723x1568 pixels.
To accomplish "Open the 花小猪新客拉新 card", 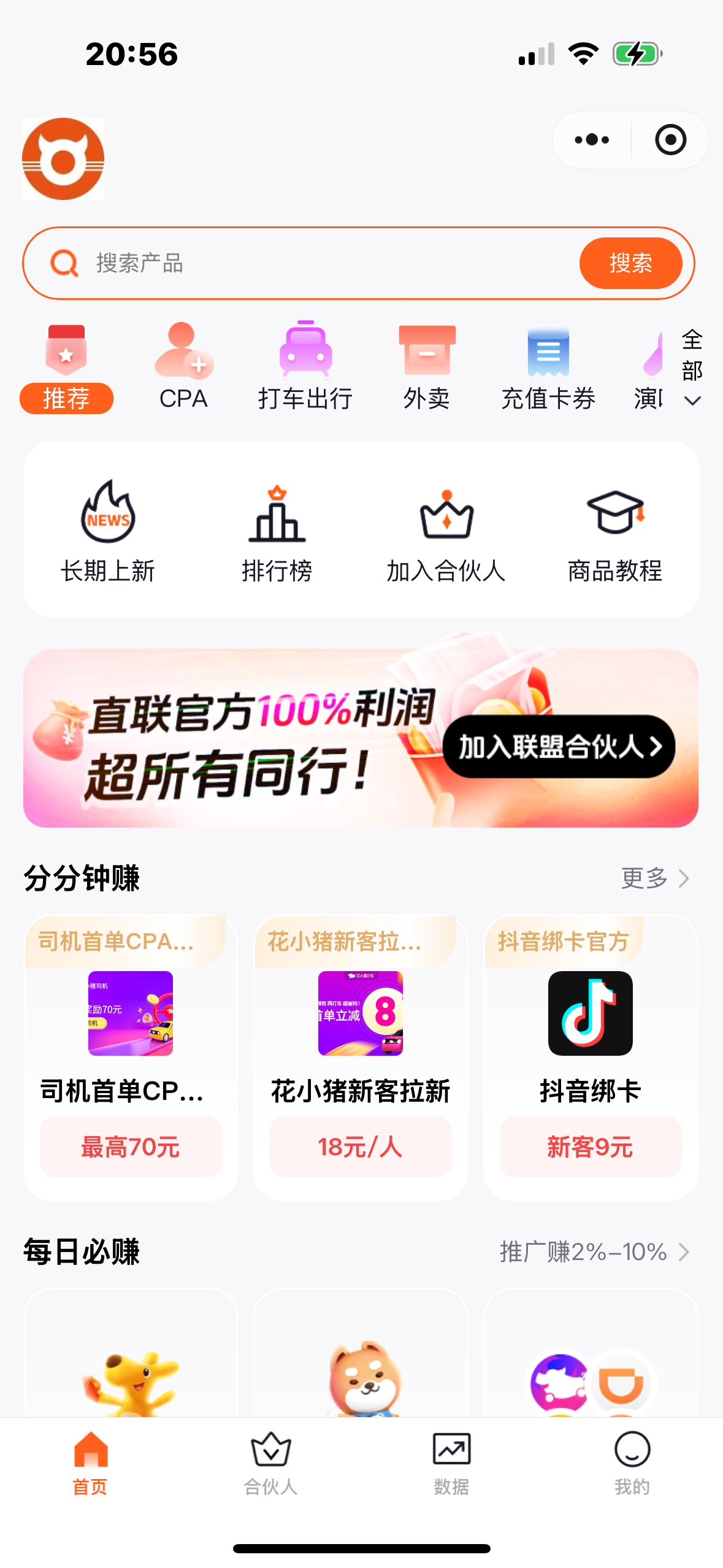I will (x=361, y=1055).
